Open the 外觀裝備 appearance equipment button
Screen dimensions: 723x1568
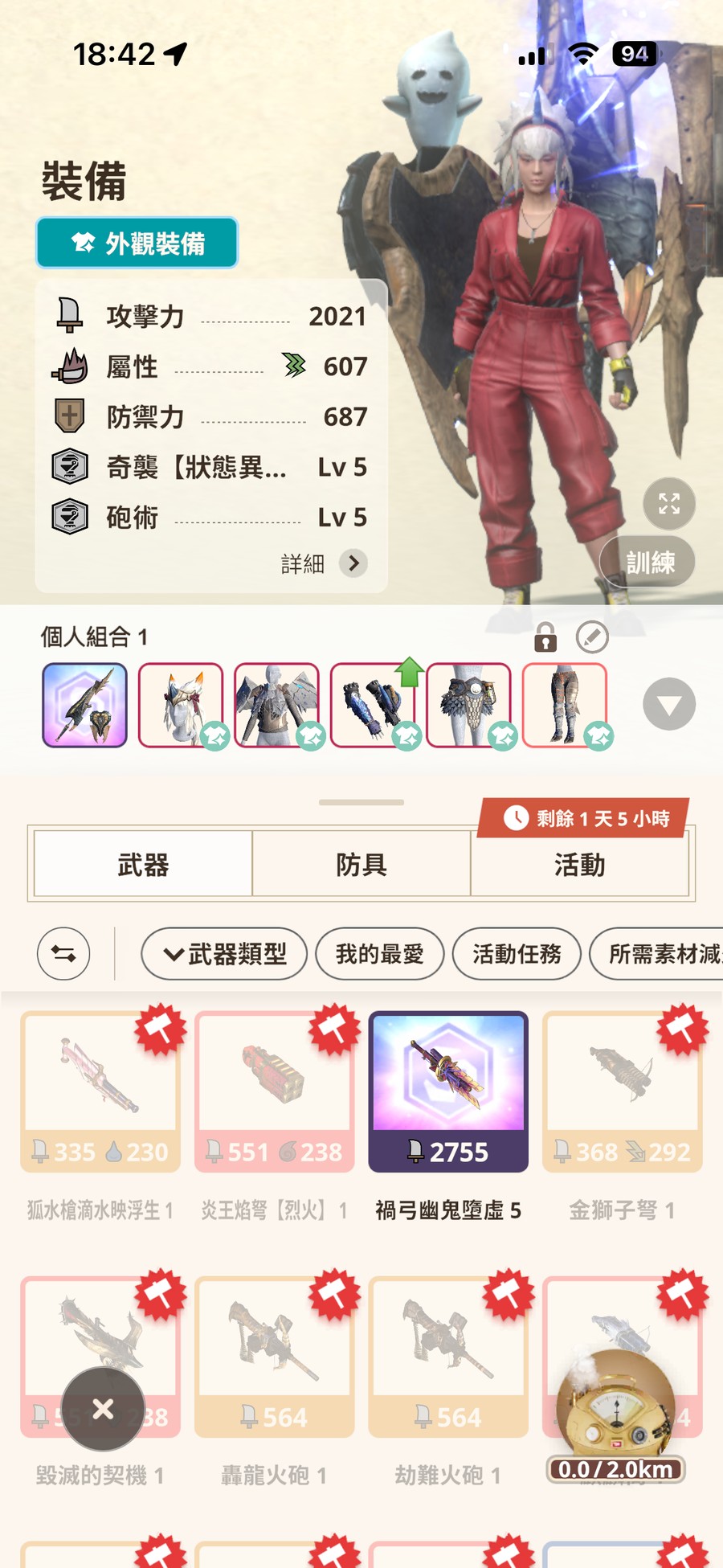[x=137, y=243]
